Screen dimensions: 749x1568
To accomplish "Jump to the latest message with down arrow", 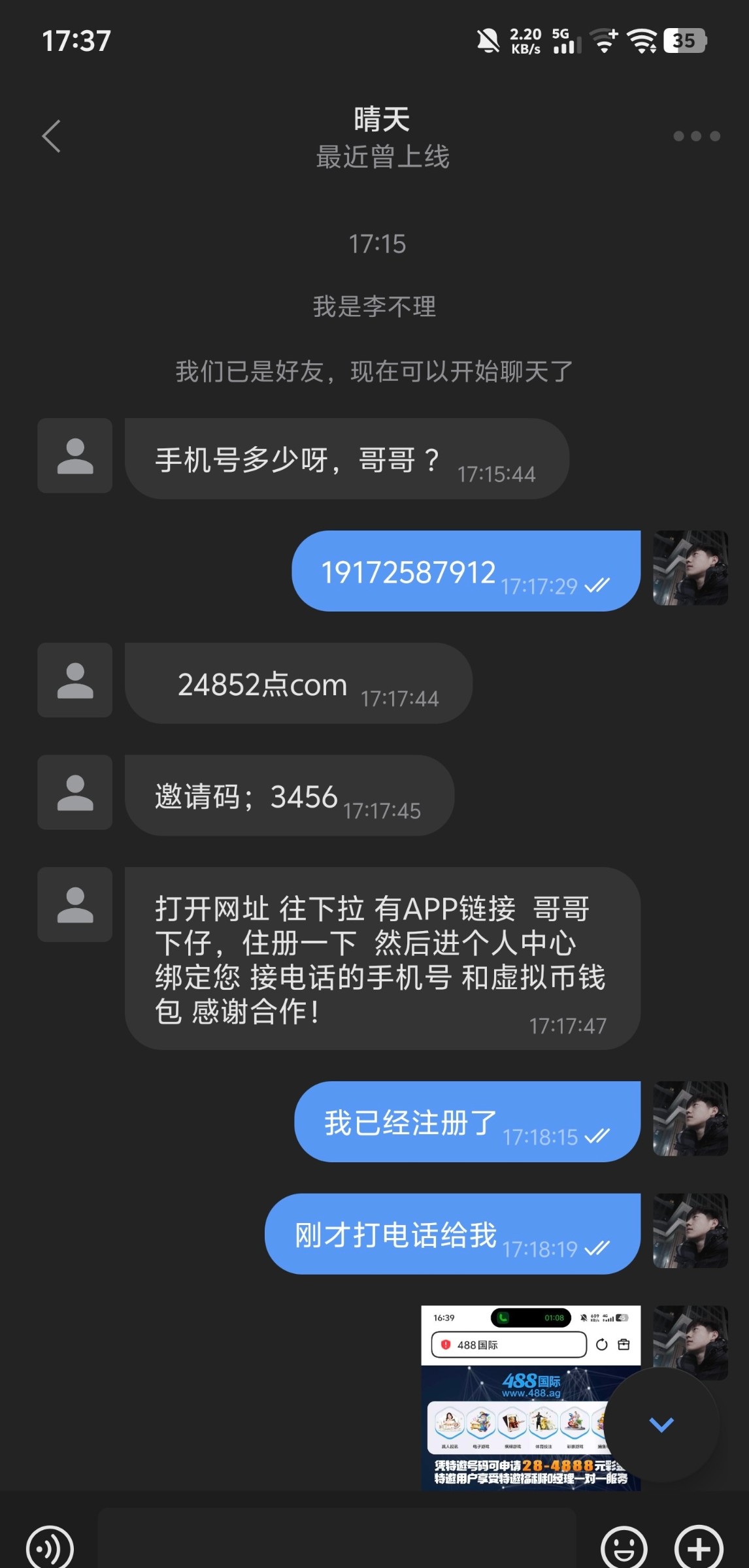I will tap(661, 1424).
